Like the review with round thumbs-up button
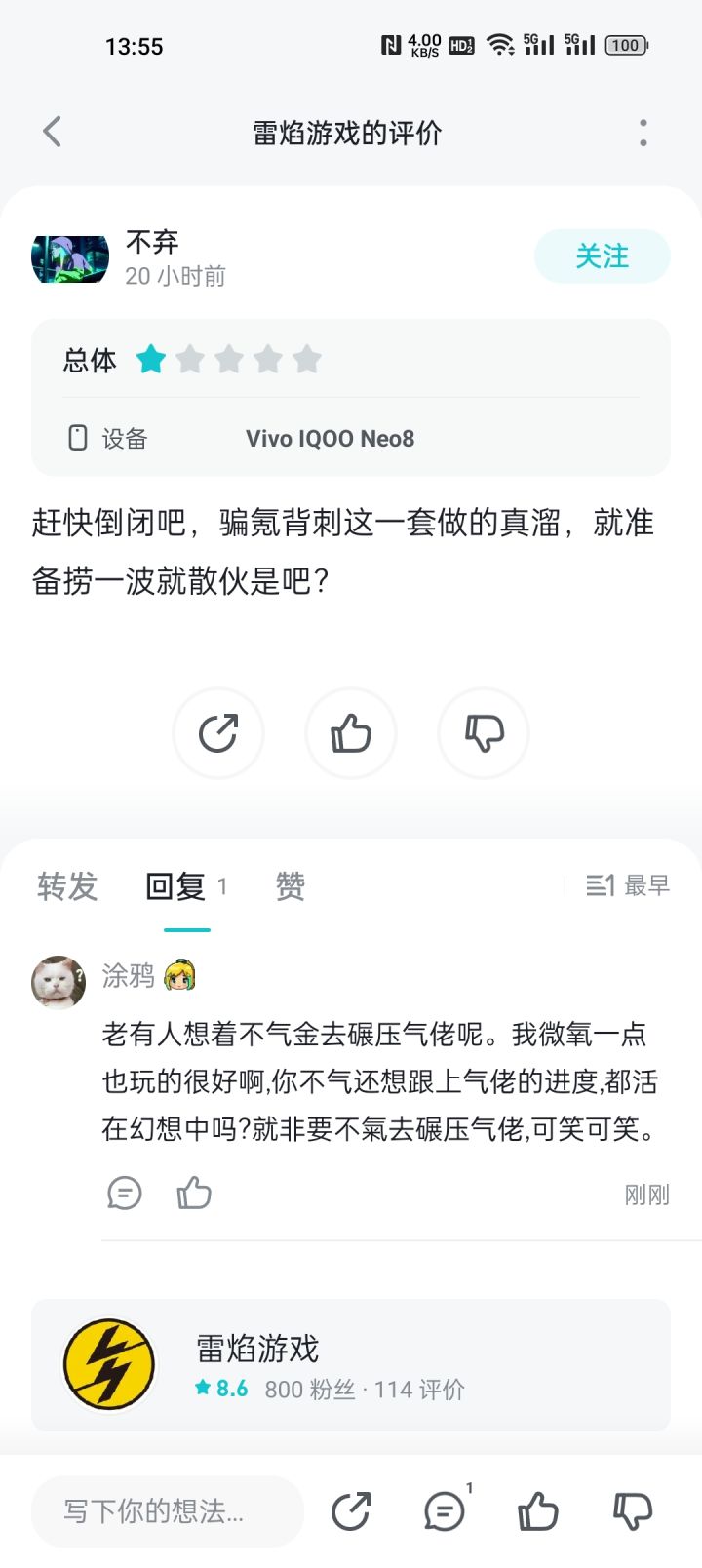 [x=351, y=733]
